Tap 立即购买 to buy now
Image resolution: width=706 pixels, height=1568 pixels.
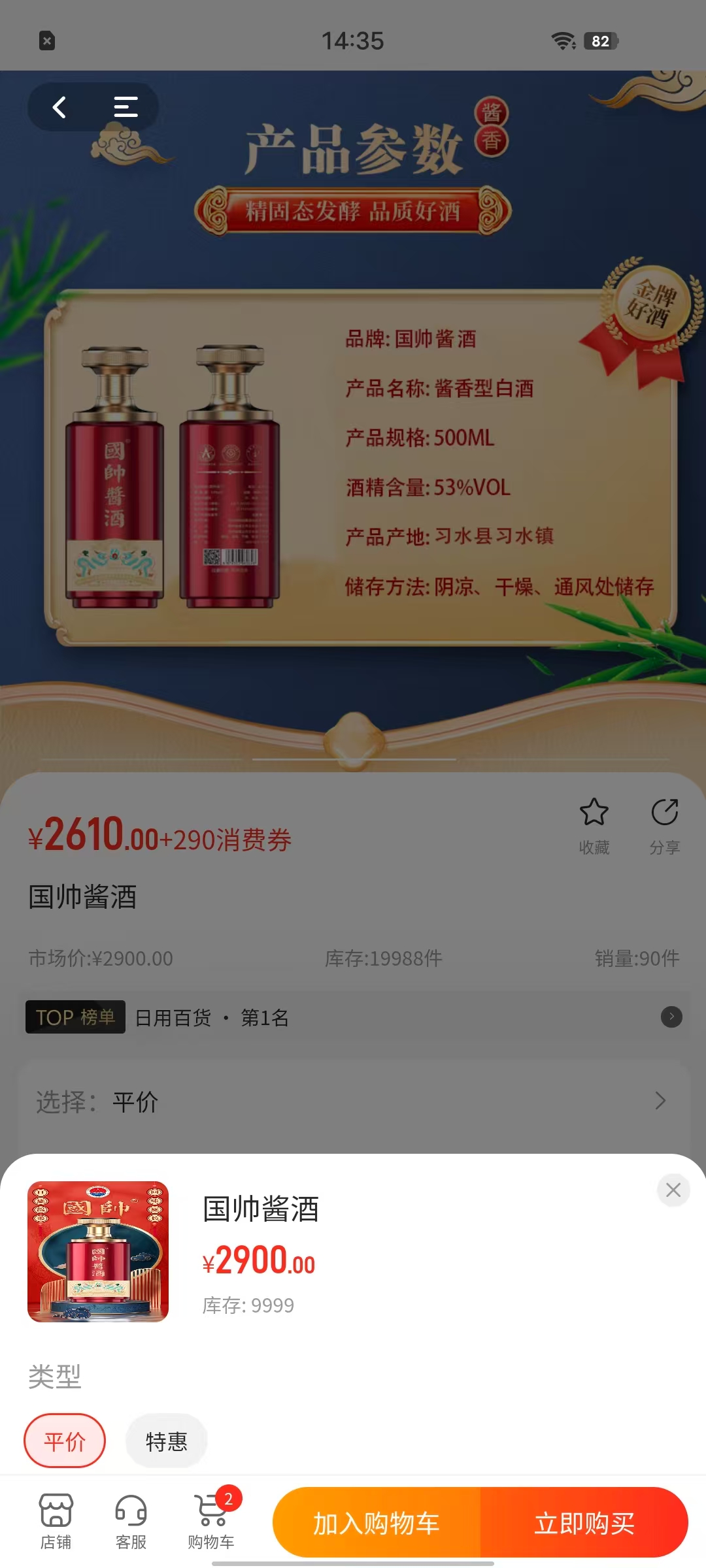584,1523
